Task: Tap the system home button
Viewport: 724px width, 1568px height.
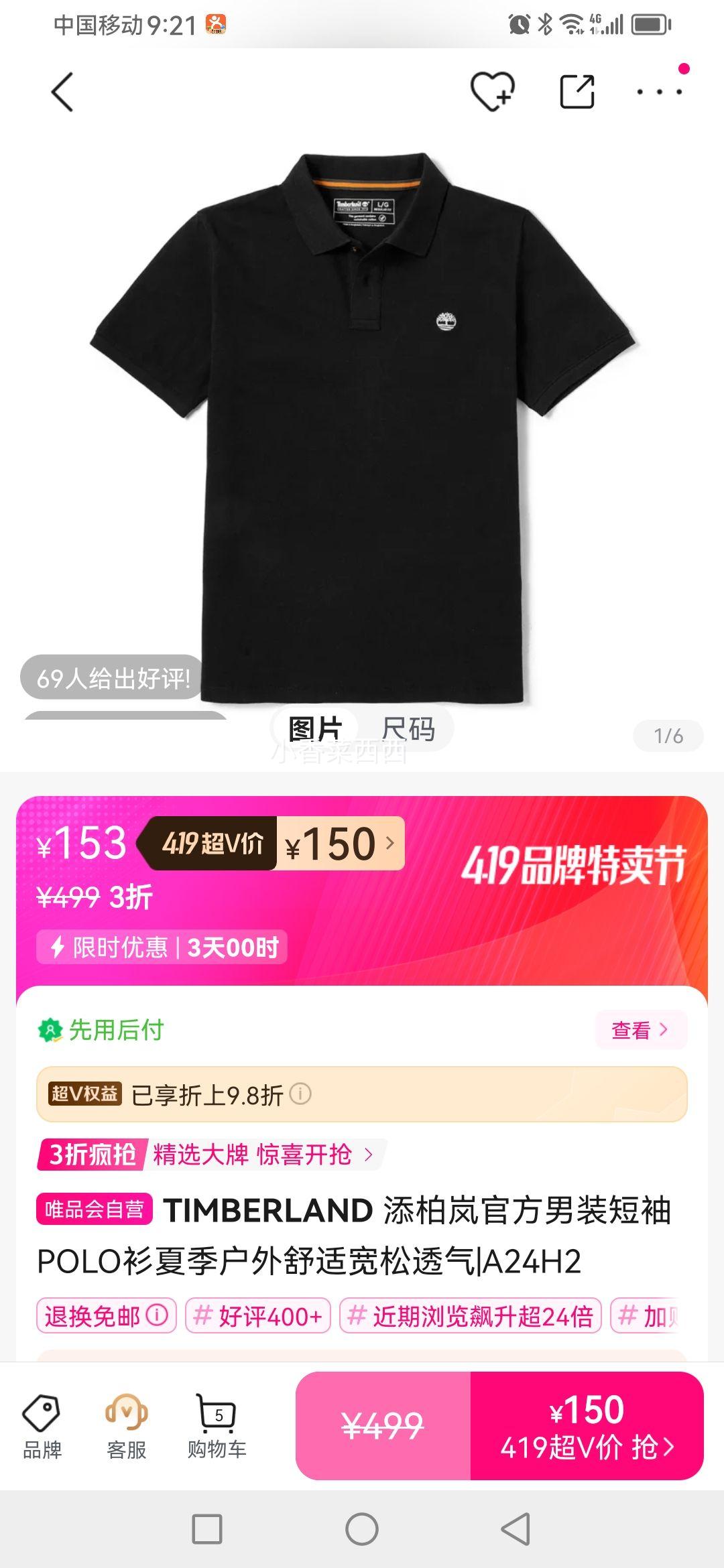Action: [x=362, y=1529]
